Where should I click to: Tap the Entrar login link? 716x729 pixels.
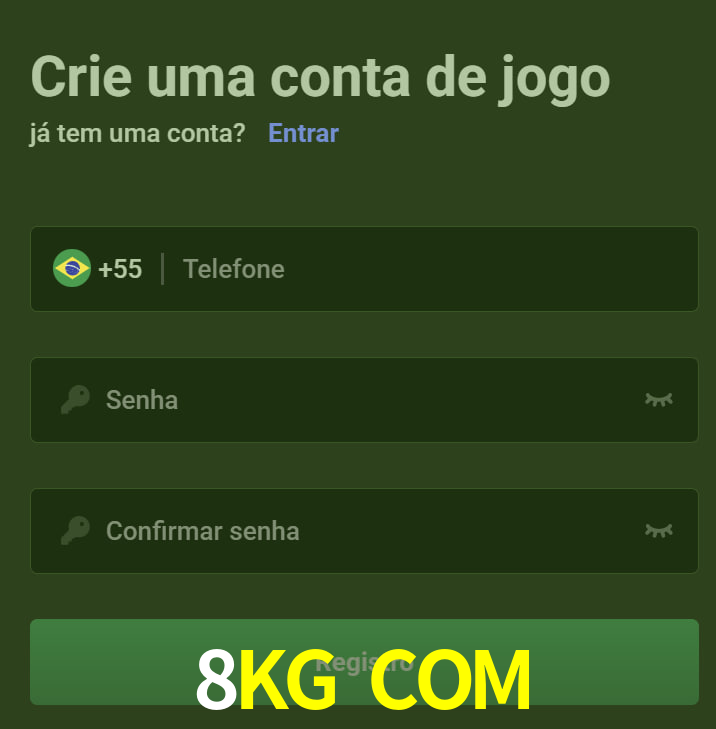[x=303, y=133]
